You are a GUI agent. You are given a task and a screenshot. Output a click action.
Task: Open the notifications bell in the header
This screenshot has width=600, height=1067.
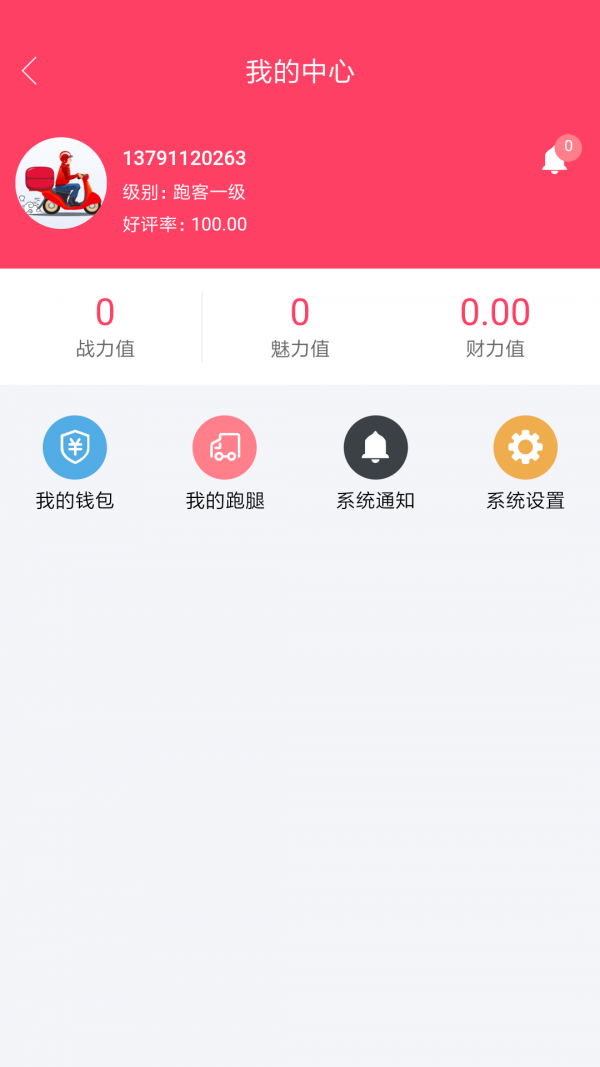click(554, 160)
